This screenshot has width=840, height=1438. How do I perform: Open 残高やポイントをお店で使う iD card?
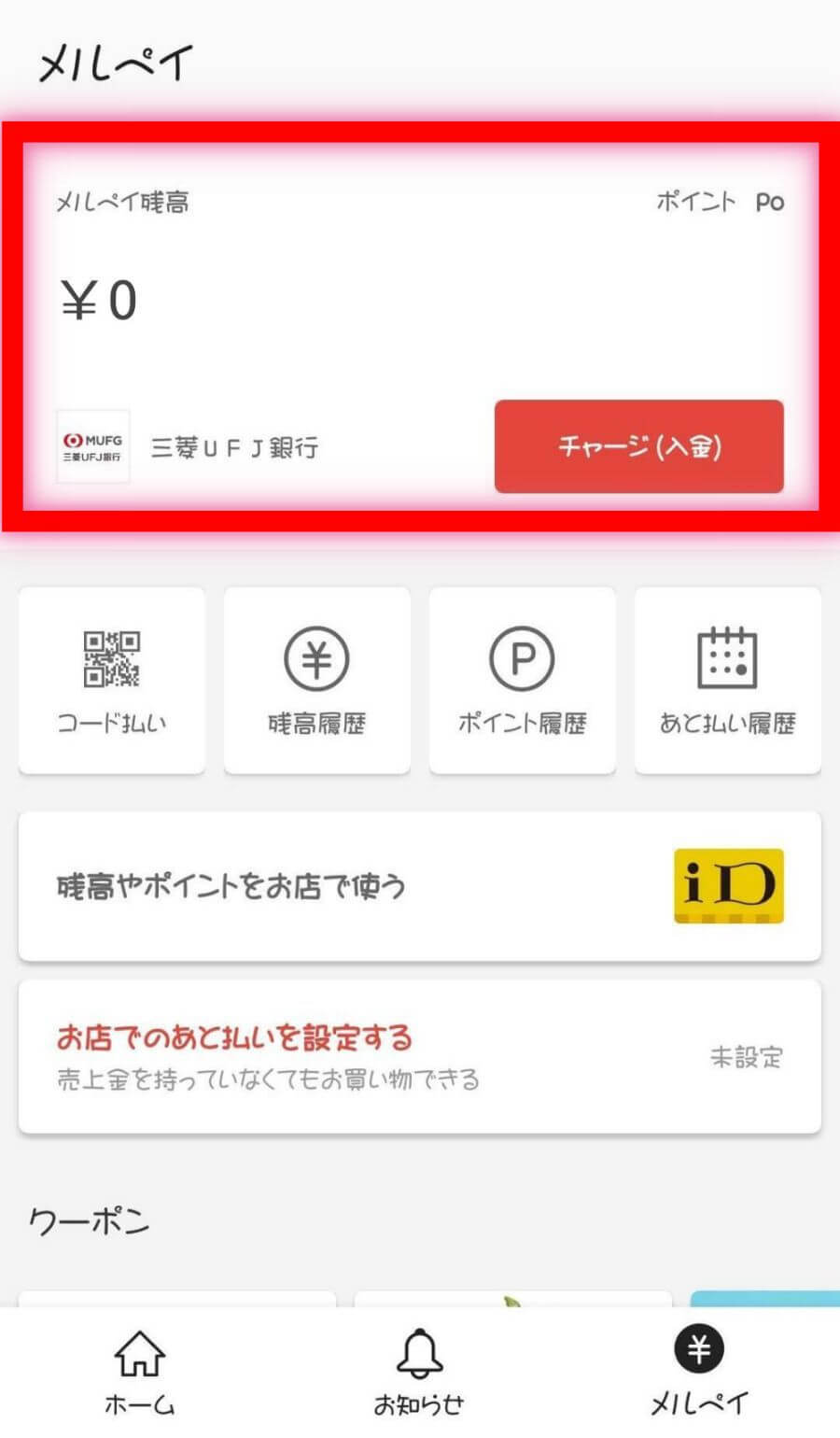420,886
